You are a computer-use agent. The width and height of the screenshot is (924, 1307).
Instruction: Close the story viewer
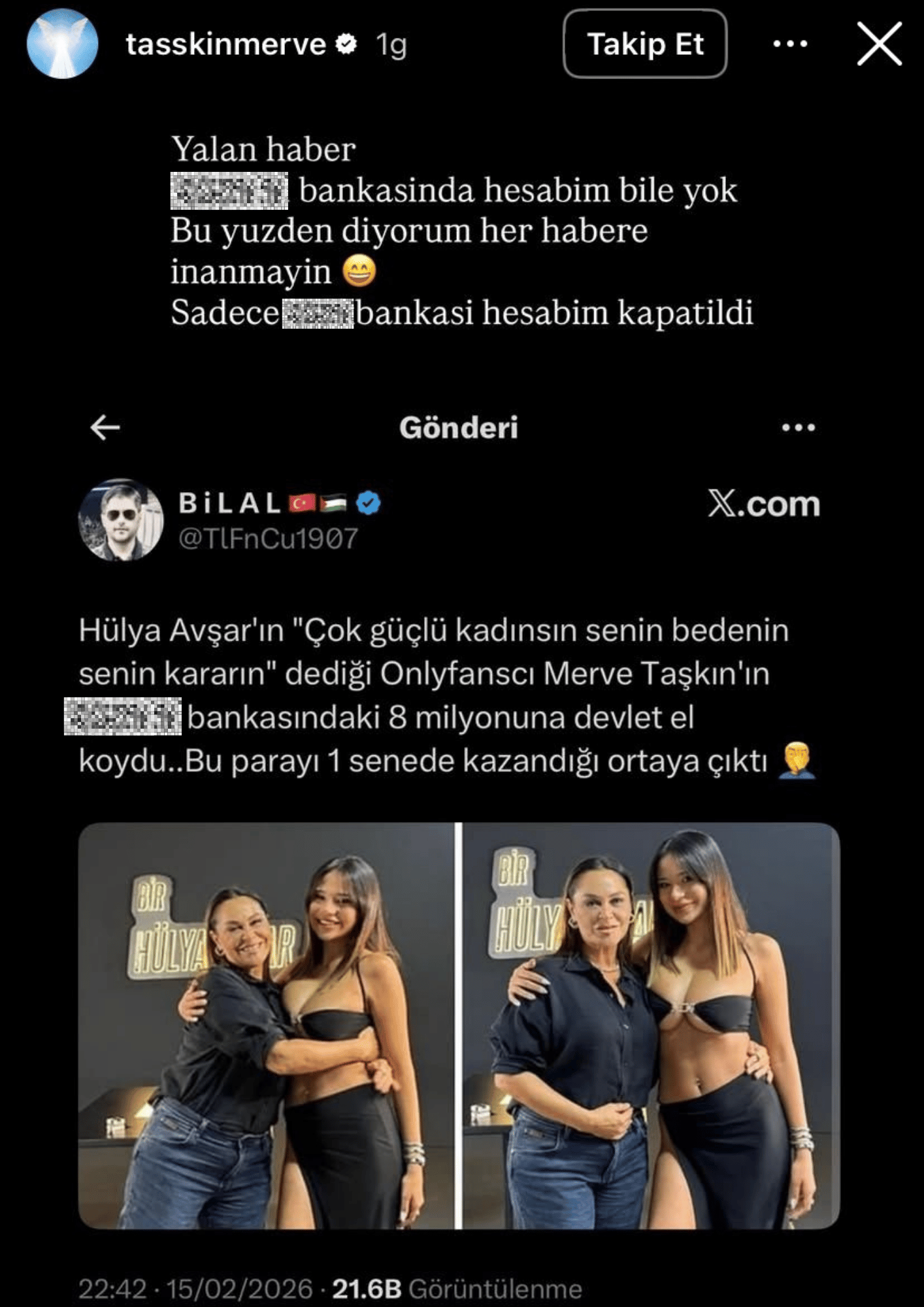(879, 44)
